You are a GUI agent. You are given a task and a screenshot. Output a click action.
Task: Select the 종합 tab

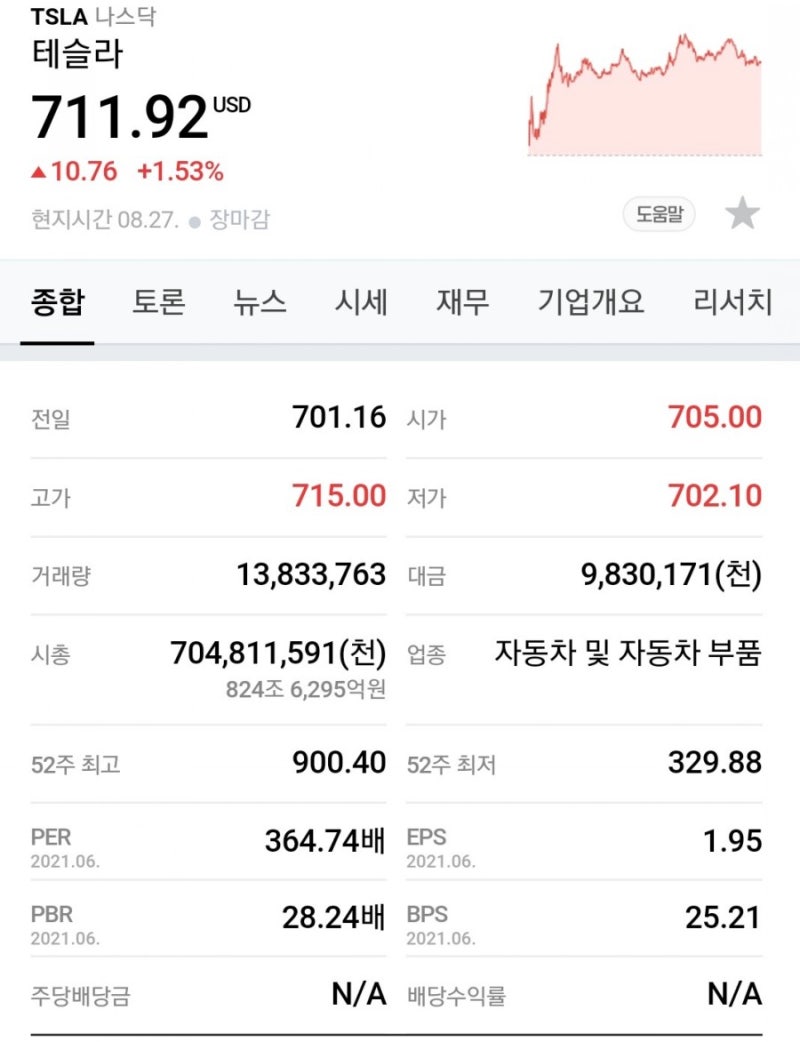(56, 302)
